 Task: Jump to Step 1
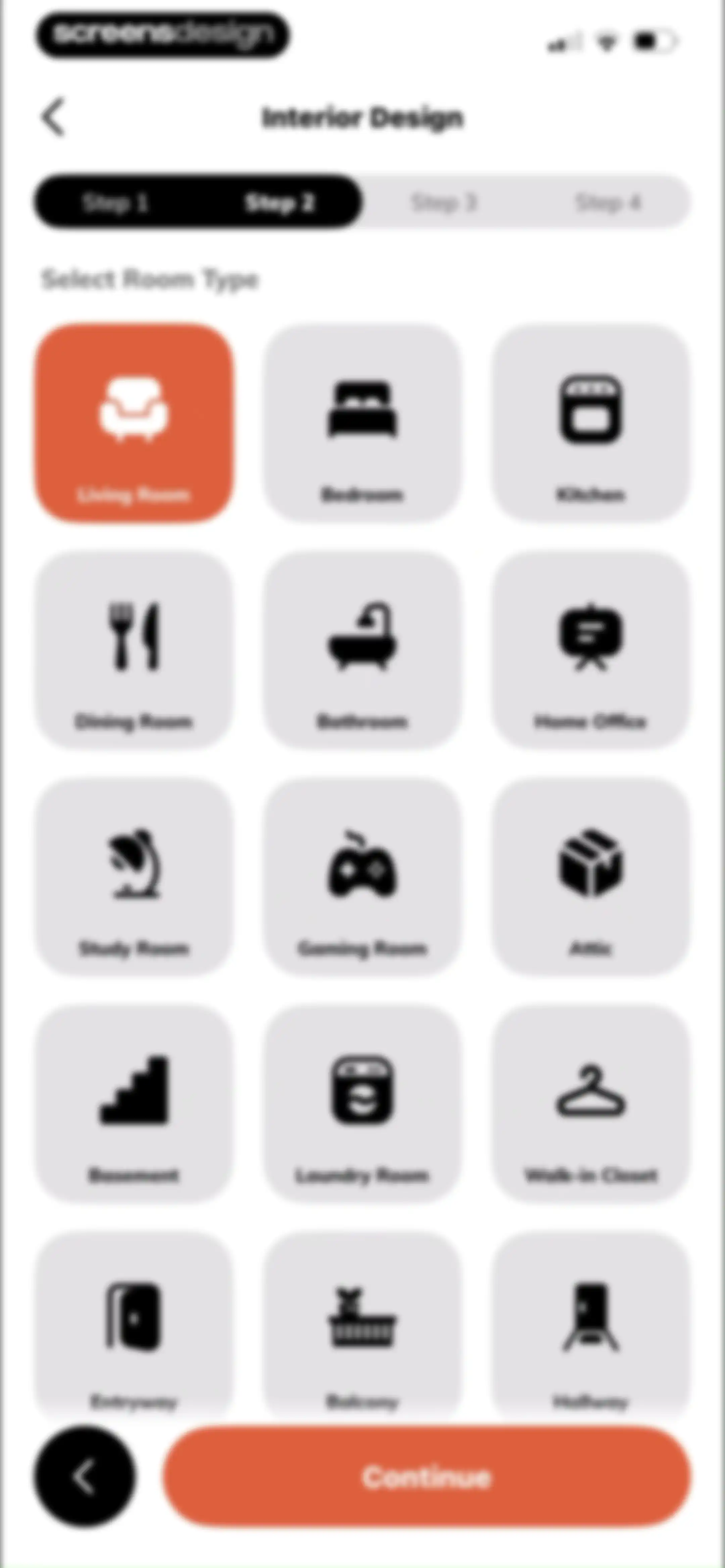click(x=115, y=202)
